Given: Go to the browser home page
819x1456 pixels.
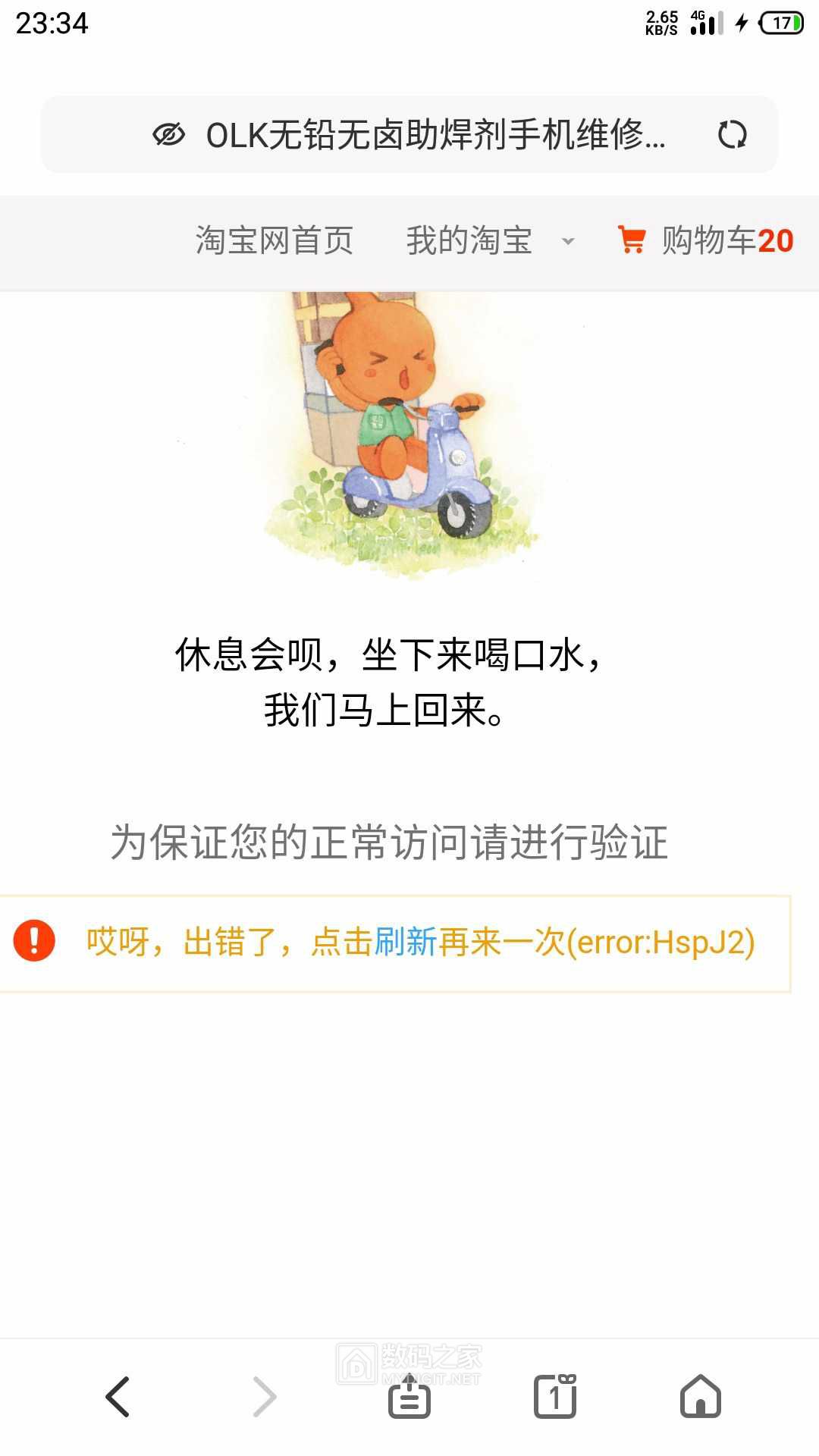Looking at the screenshot, I should click(x=701, y=1396).
